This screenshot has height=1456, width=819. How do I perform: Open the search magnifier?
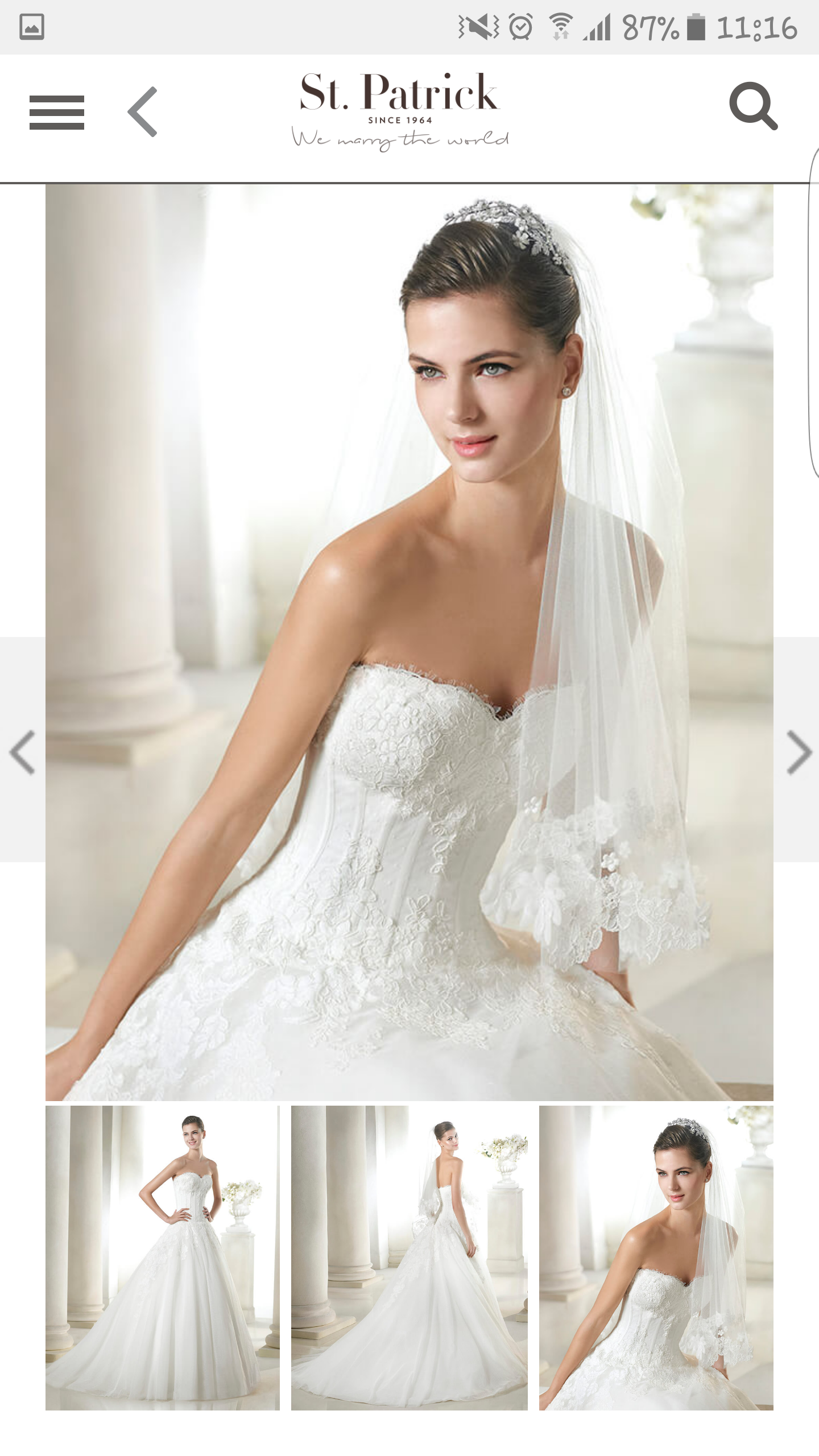[753, 106]
